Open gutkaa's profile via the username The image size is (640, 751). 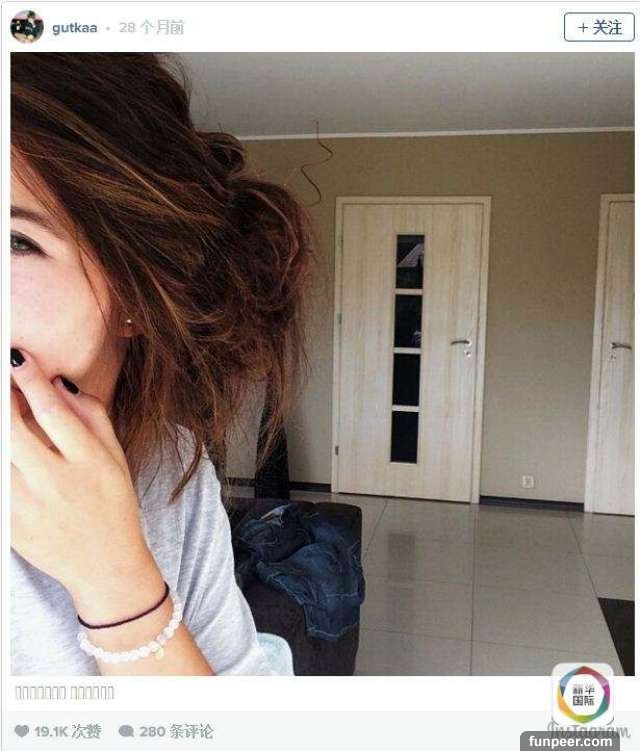point(75,27)
